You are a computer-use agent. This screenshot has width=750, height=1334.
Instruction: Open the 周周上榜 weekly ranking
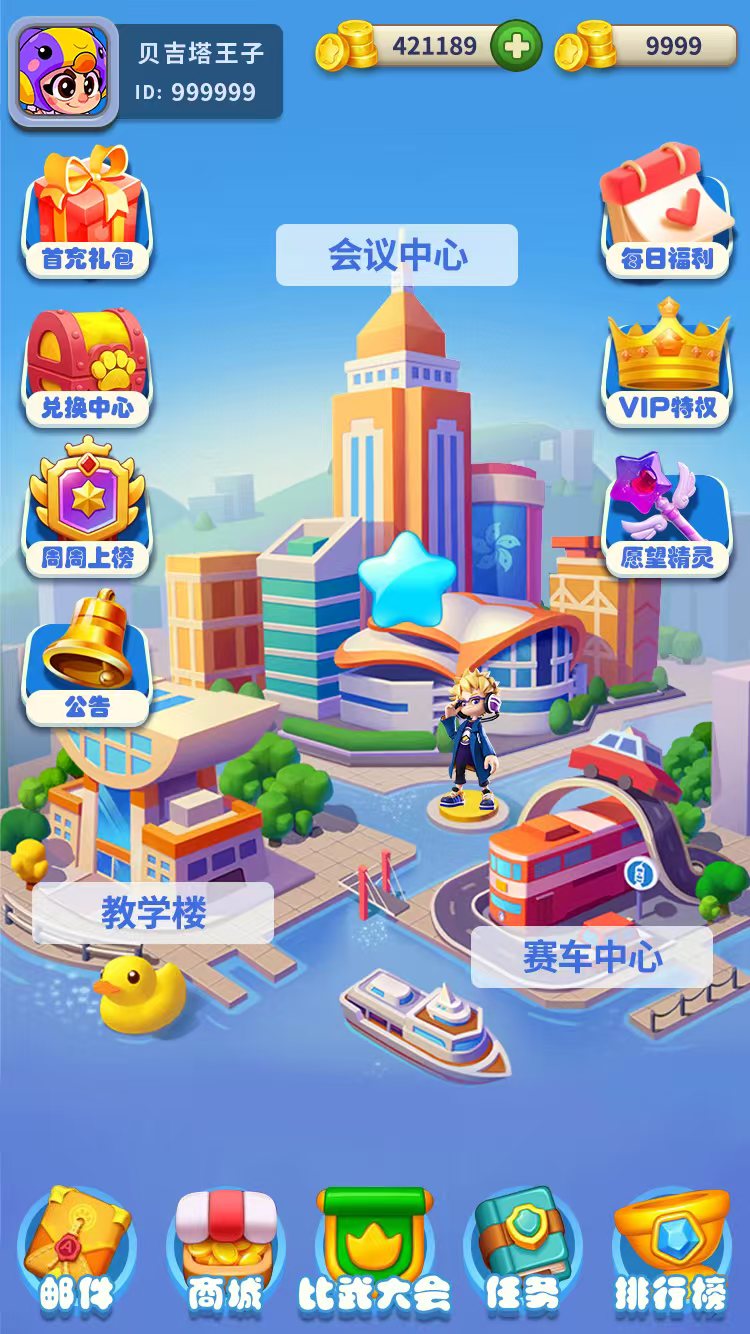click(x=87, y=508)
